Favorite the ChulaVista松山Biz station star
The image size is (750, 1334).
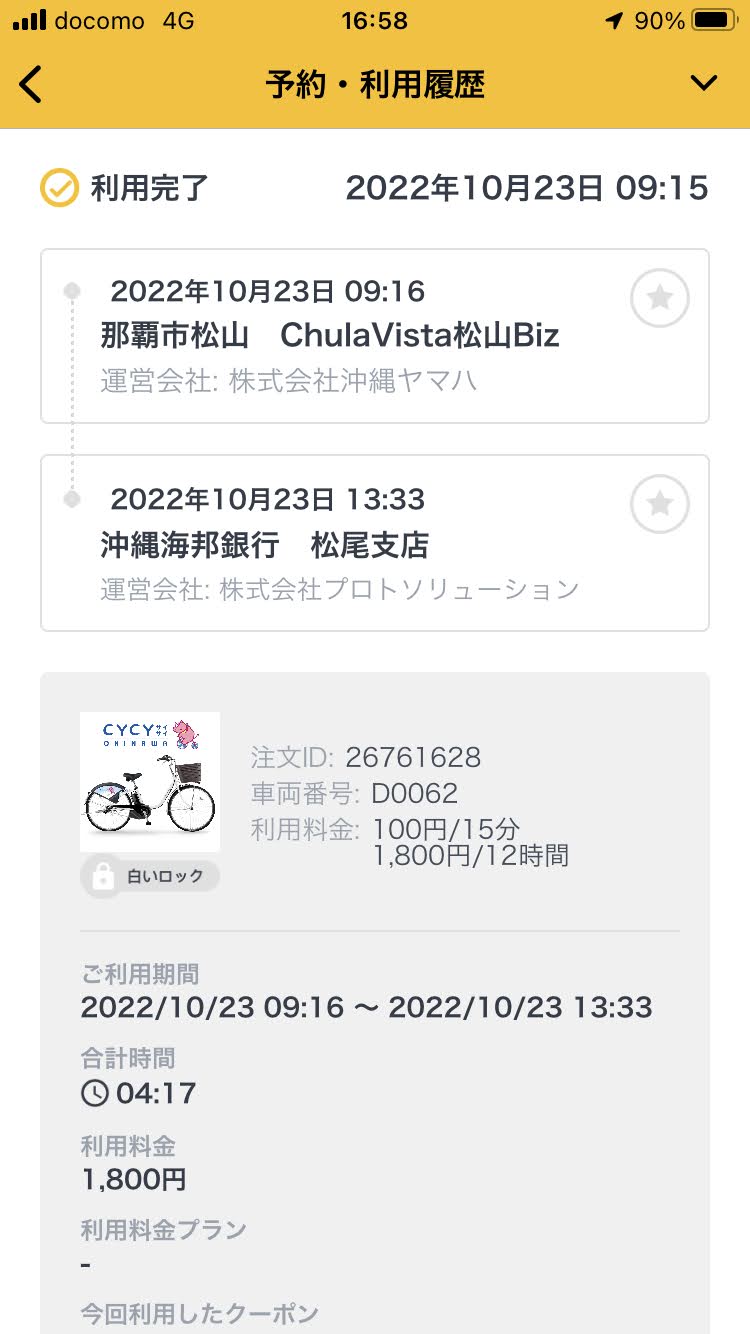coord(660,298)
